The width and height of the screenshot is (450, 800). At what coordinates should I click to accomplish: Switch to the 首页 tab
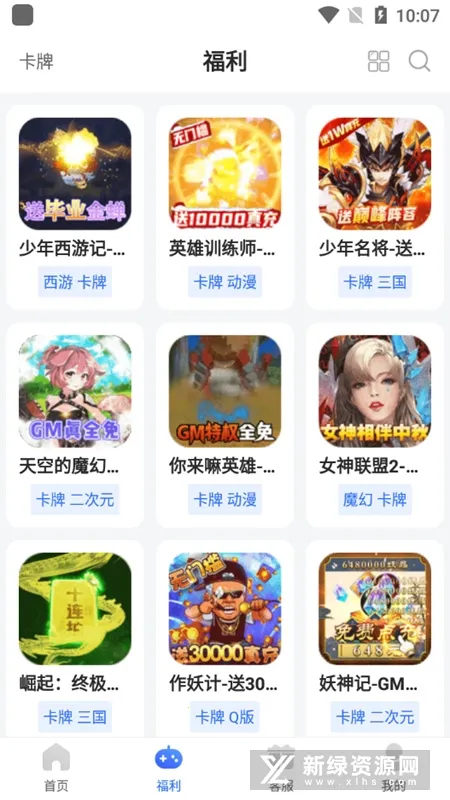[56, 768]
